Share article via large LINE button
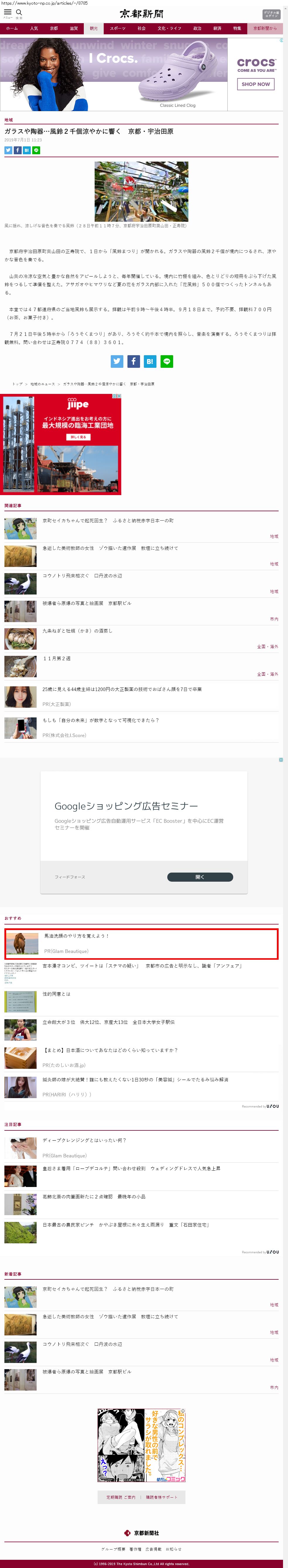 pos(166,361)
